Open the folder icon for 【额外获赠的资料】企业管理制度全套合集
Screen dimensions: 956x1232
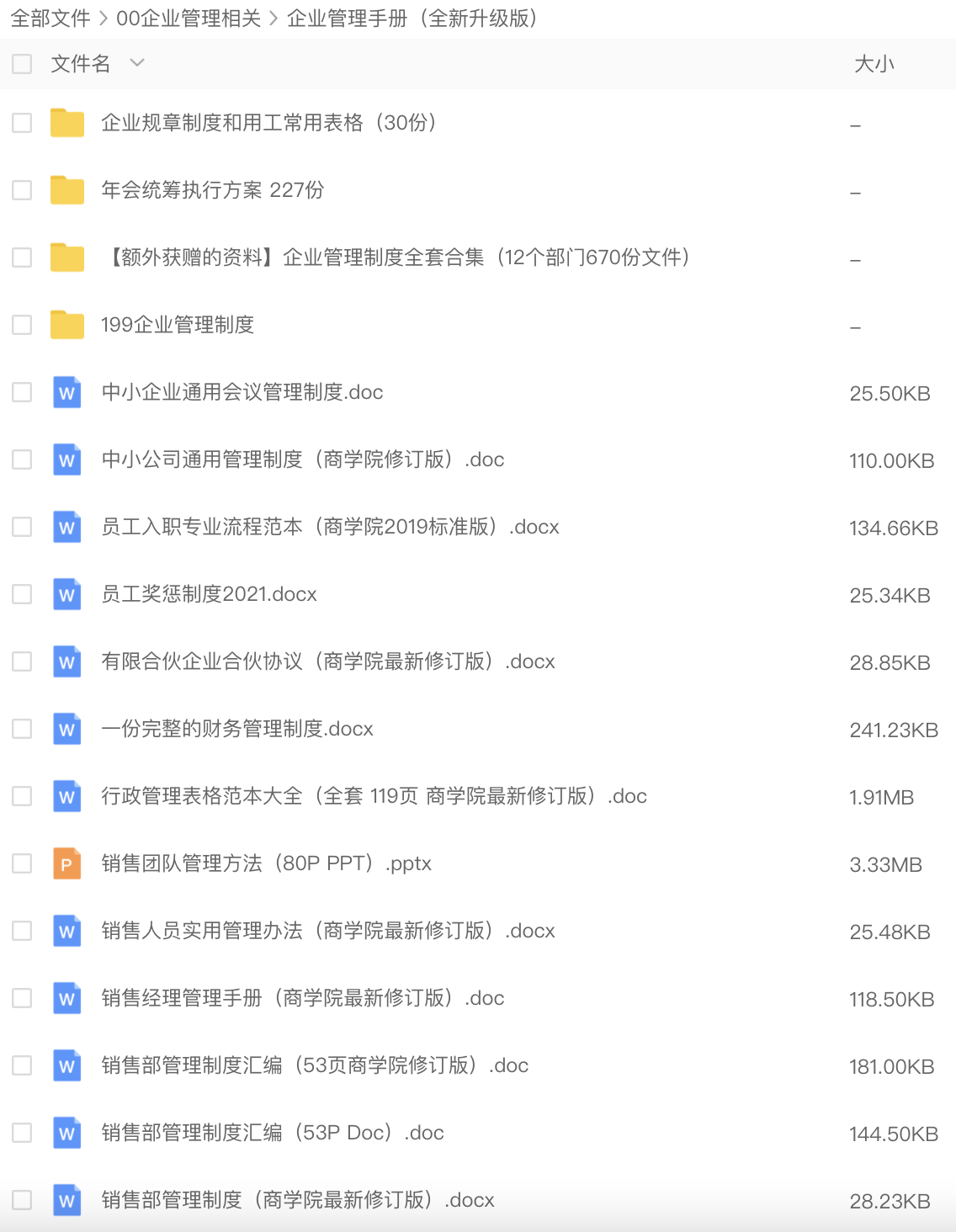66,257
